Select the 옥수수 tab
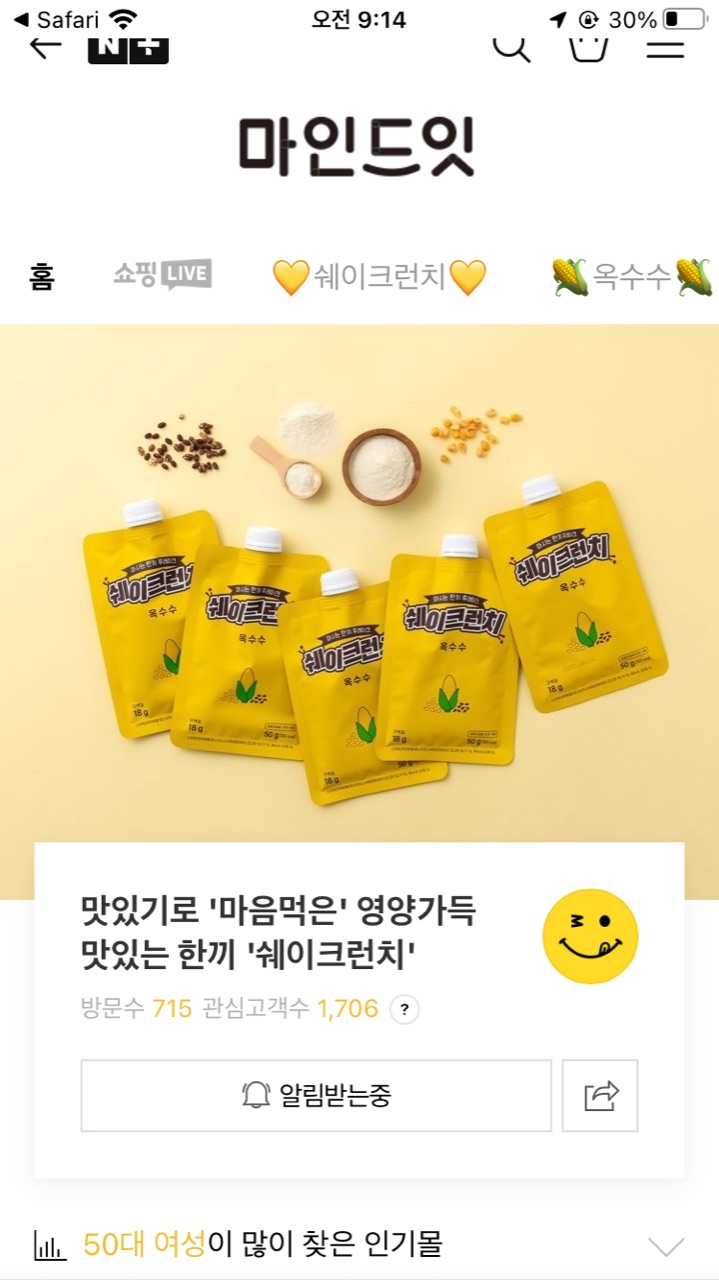The width and height of the screenshot is (719, 1280). pos(631,276)
